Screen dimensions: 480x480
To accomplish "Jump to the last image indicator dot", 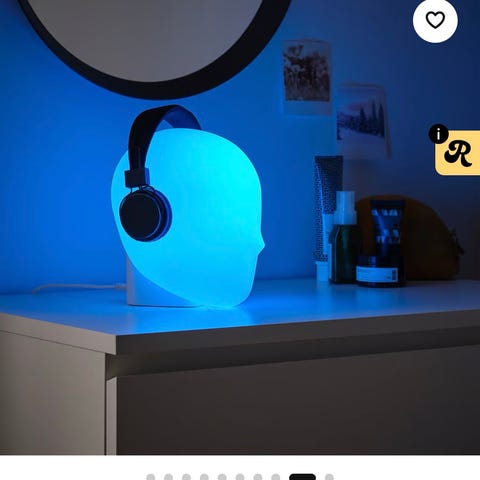I will click(329, 477).
